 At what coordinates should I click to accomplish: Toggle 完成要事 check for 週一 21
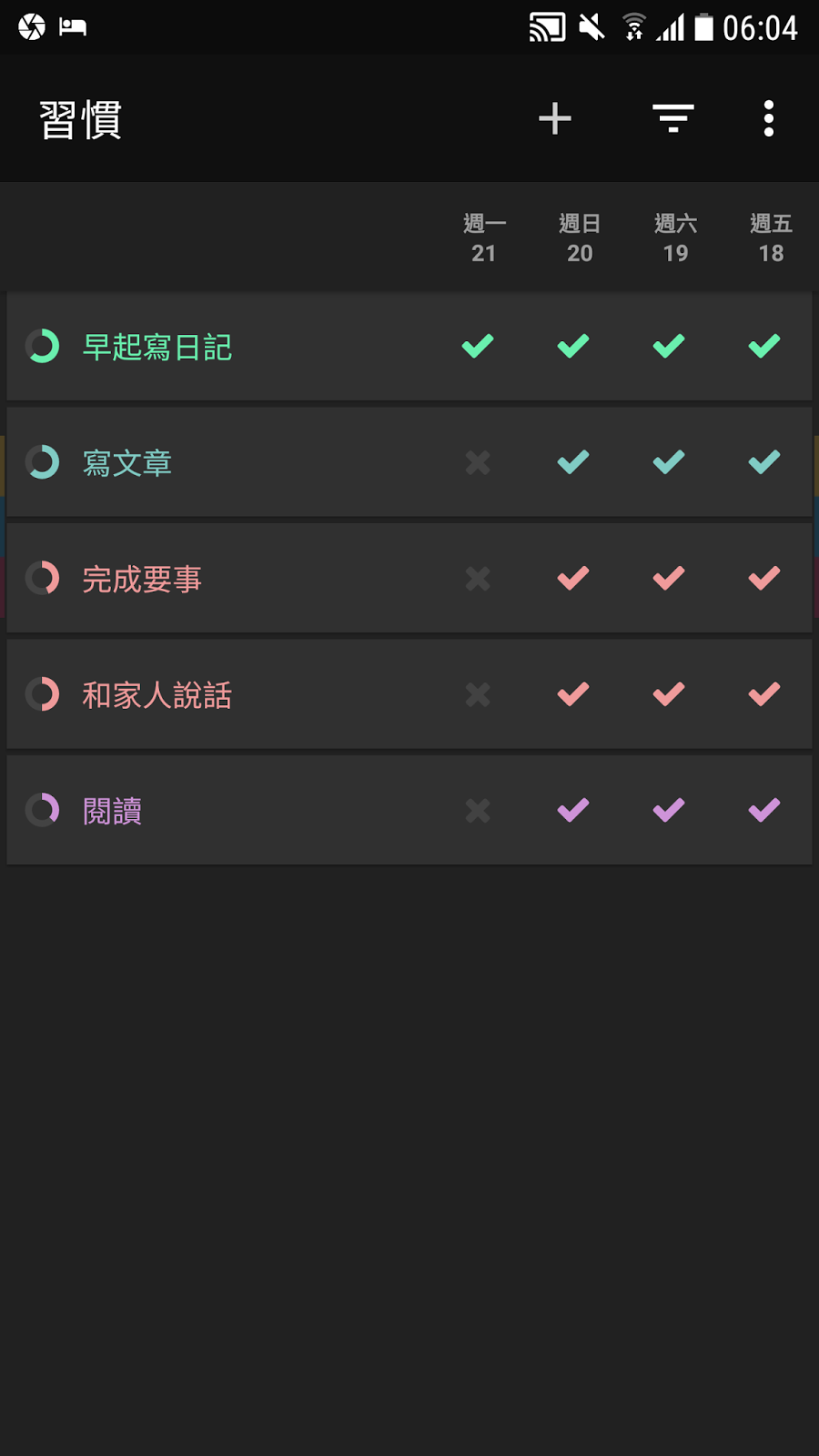click(478, 578)
